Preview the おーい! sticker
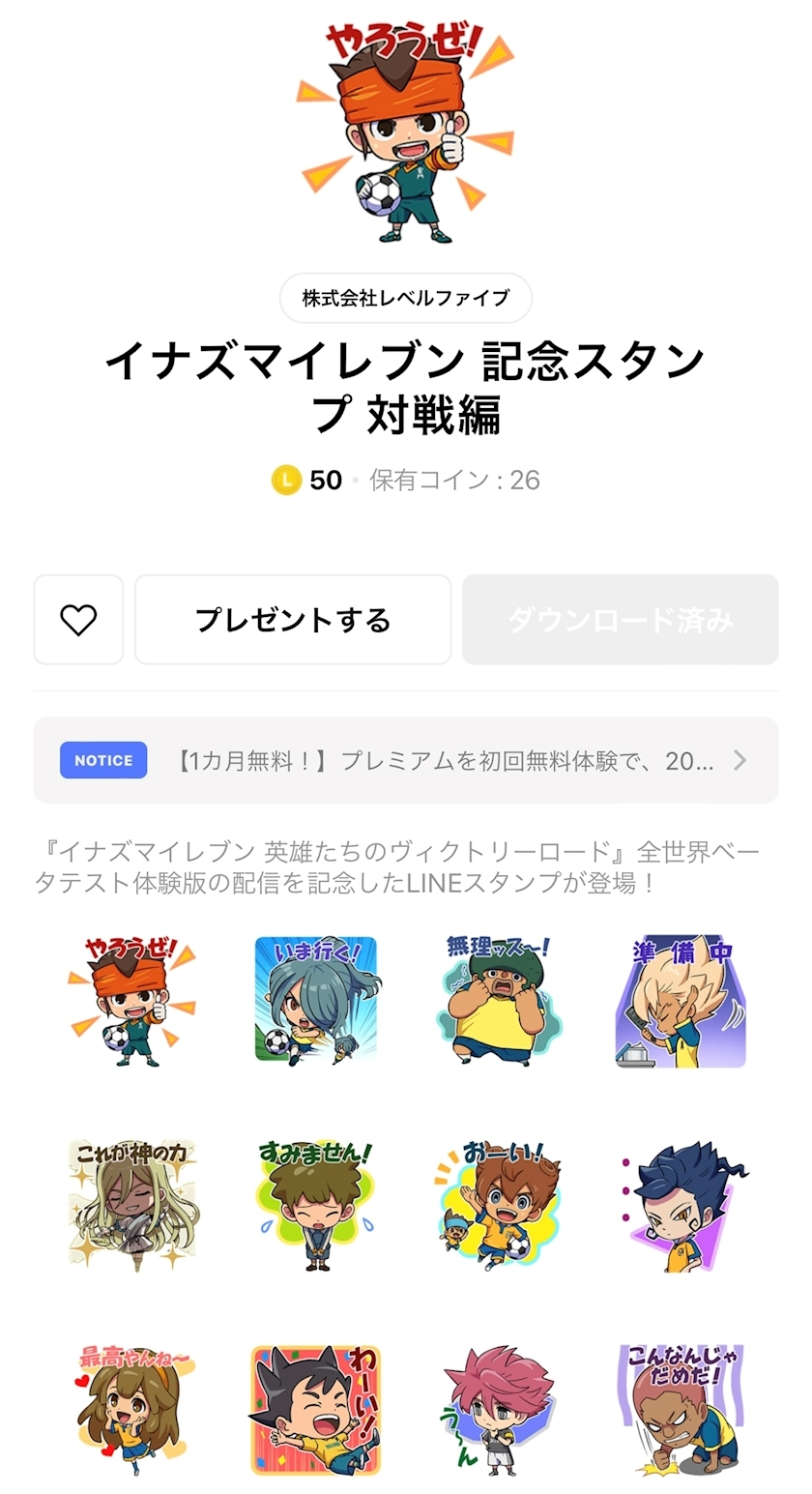Image resolution: width=812 pixels, height=1494 pixels. tap(498, 1204)
